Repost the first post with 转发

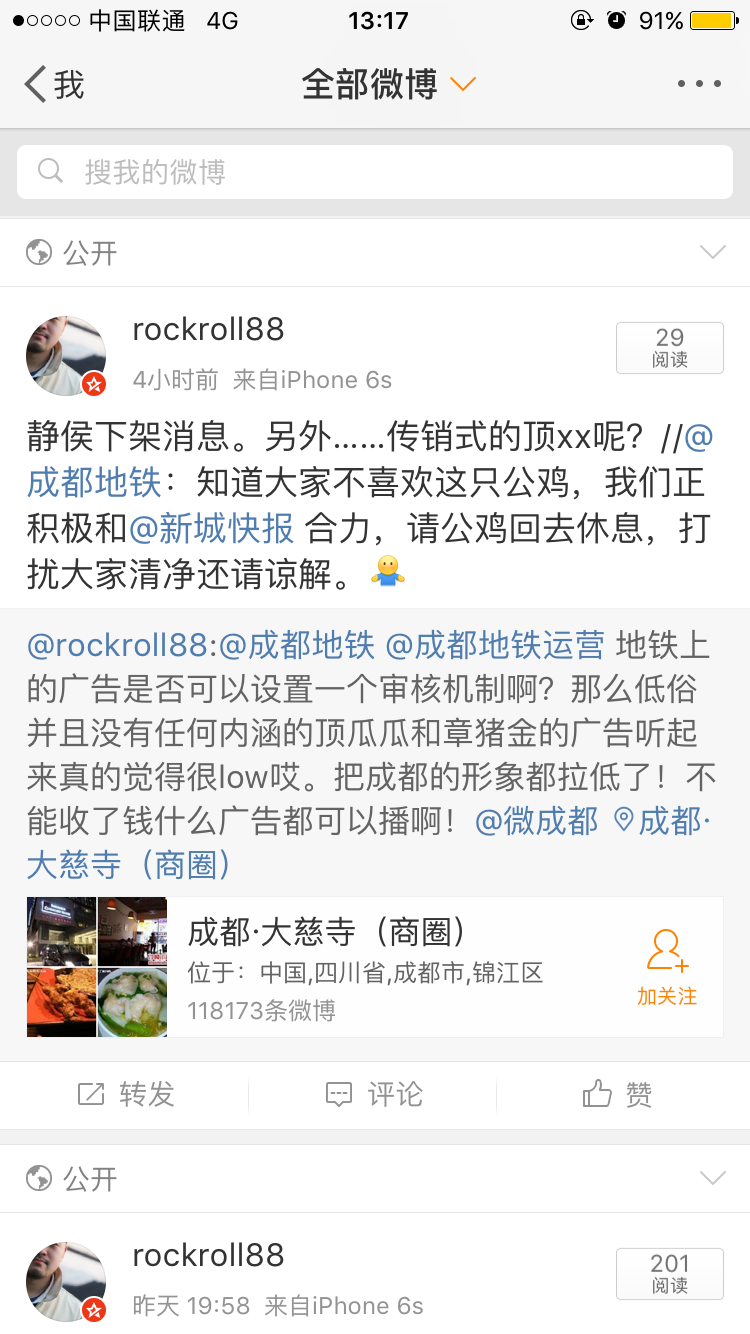(126, 1095)
